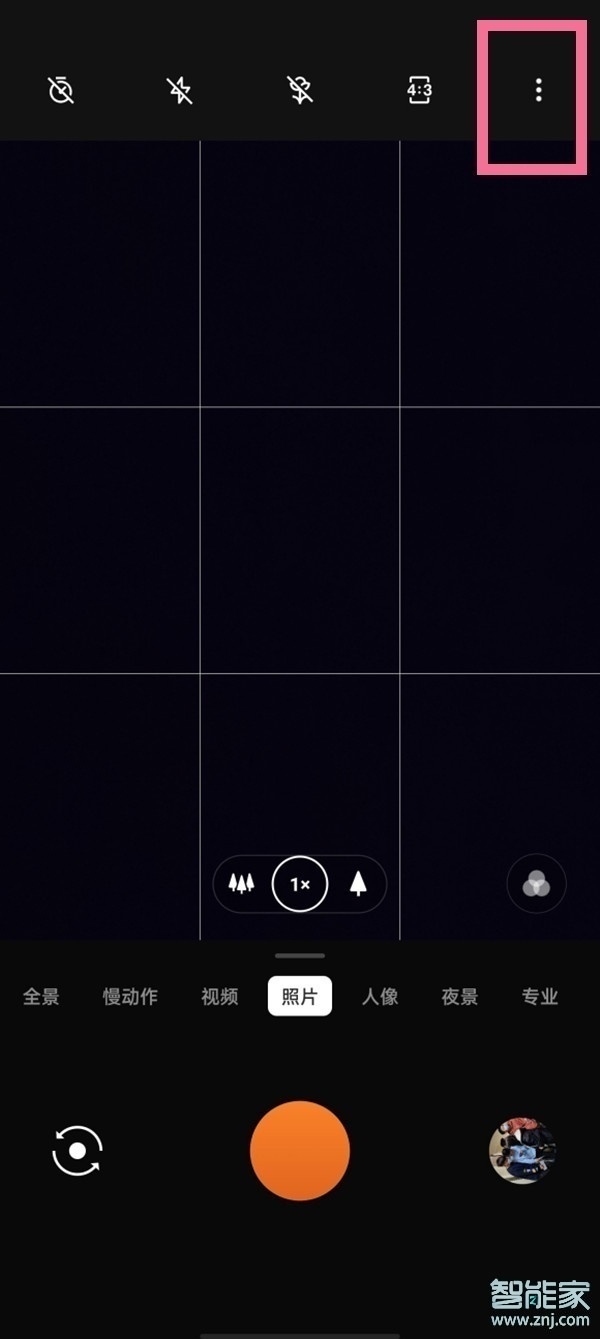Viewport: 600px width, 1339px height.
Task: Toggle the flash off icon
Action: [180, 91]
